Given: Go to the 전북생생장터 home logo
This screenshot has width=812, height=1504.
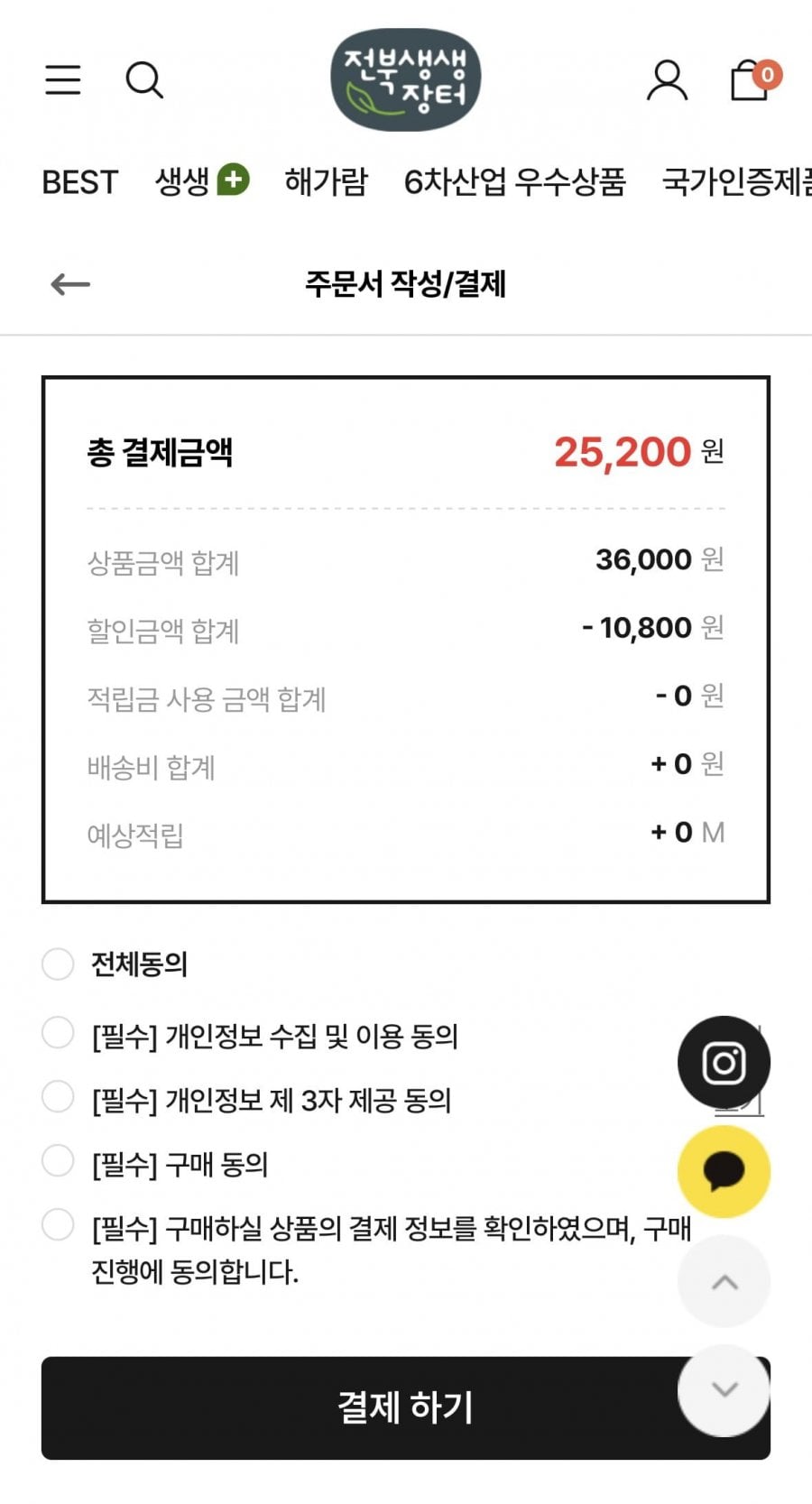Looking at the screenshot, I should [x=405, y=79].
